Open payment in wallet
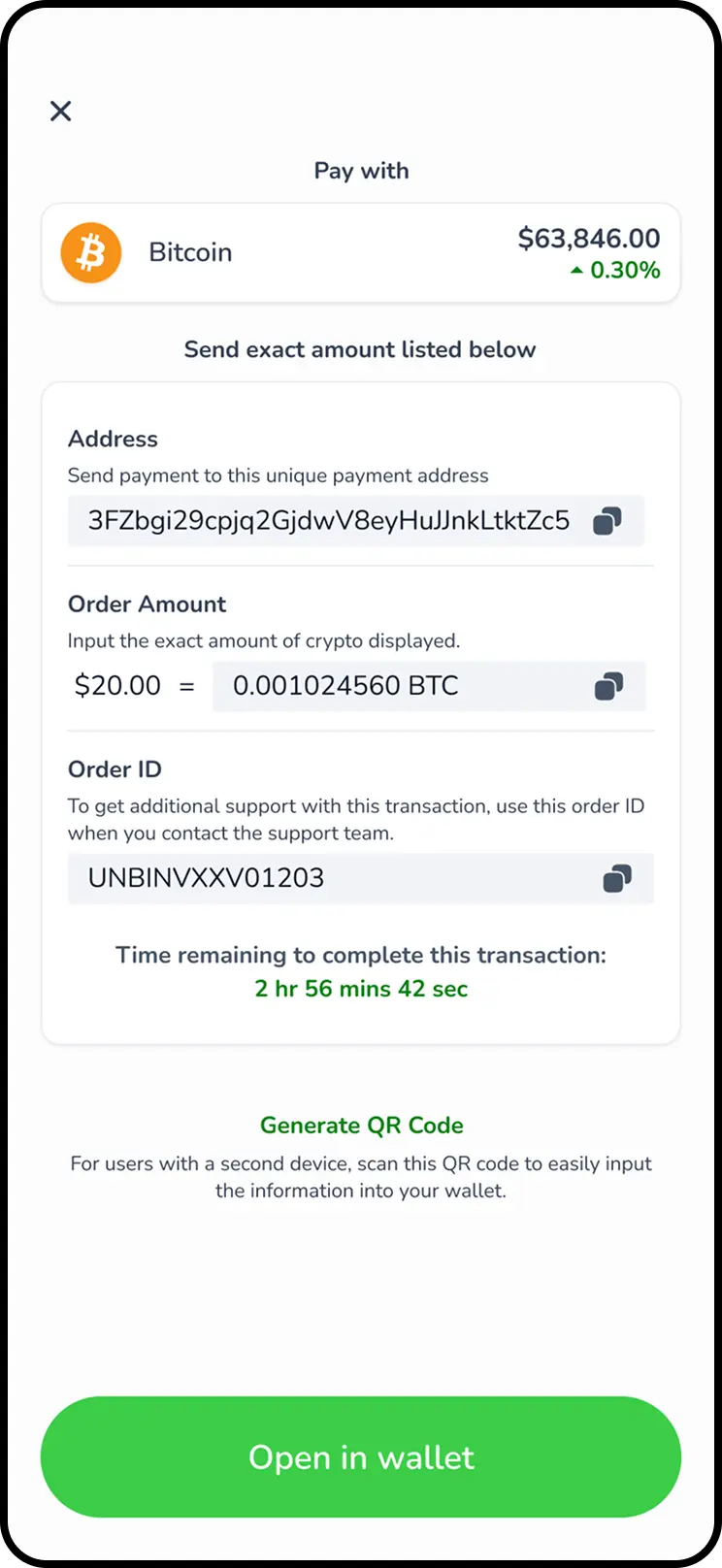 pos(361,1456)
